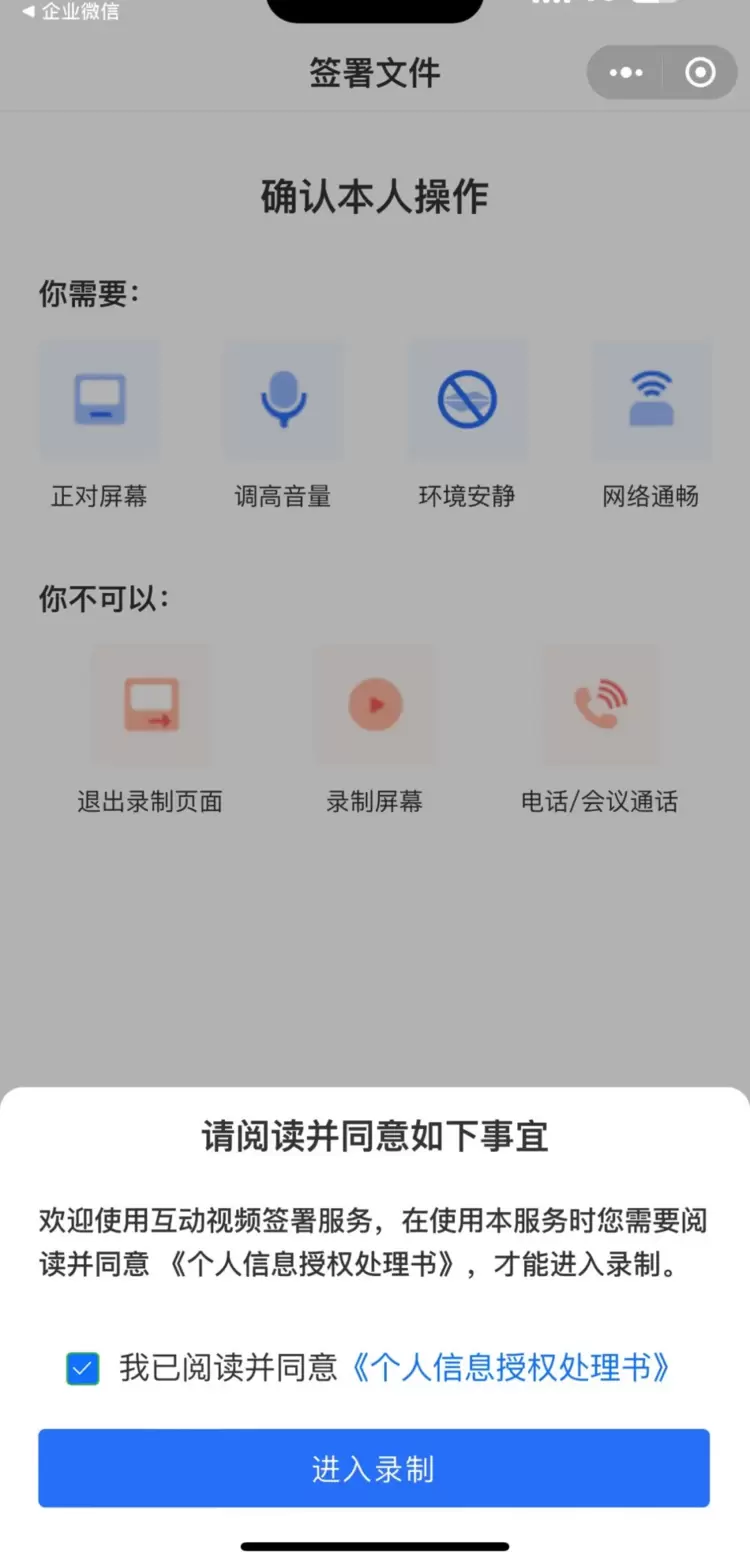Viewport: 750px width, 1565px height.
Task: Return to 企业微信 from the status bar
Action: tap(70, 12)
